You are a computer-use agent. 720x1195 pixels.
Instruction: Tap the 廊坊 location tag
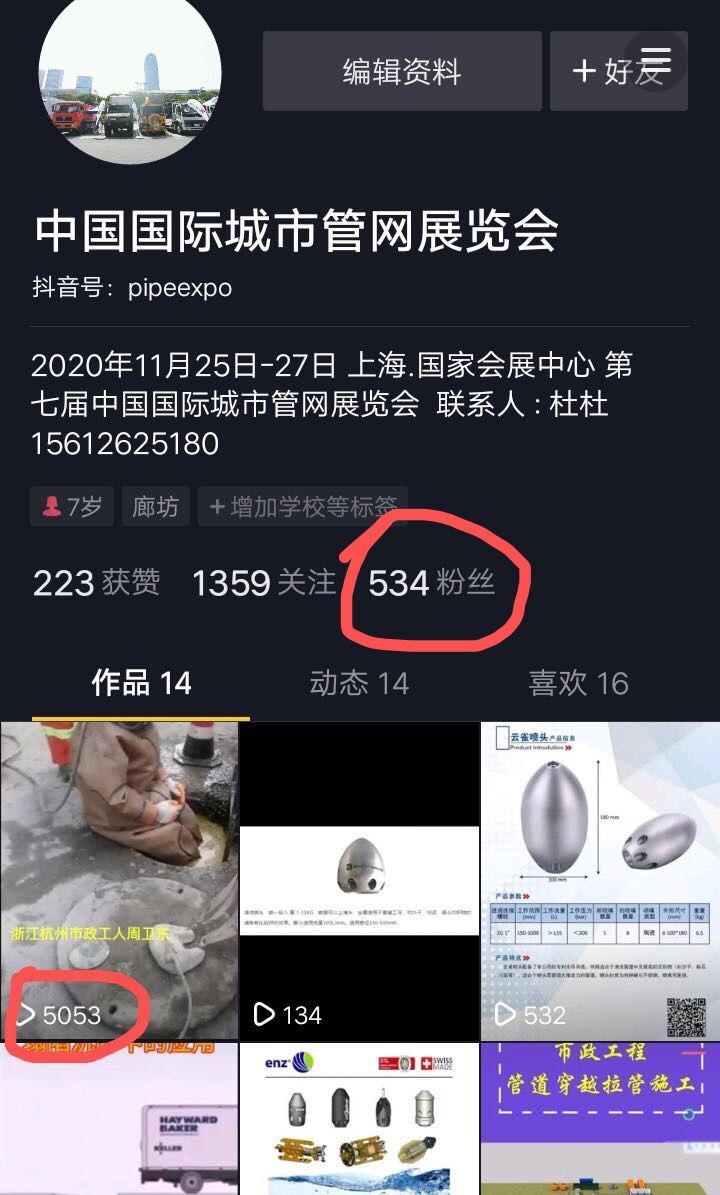click(155, 507)
